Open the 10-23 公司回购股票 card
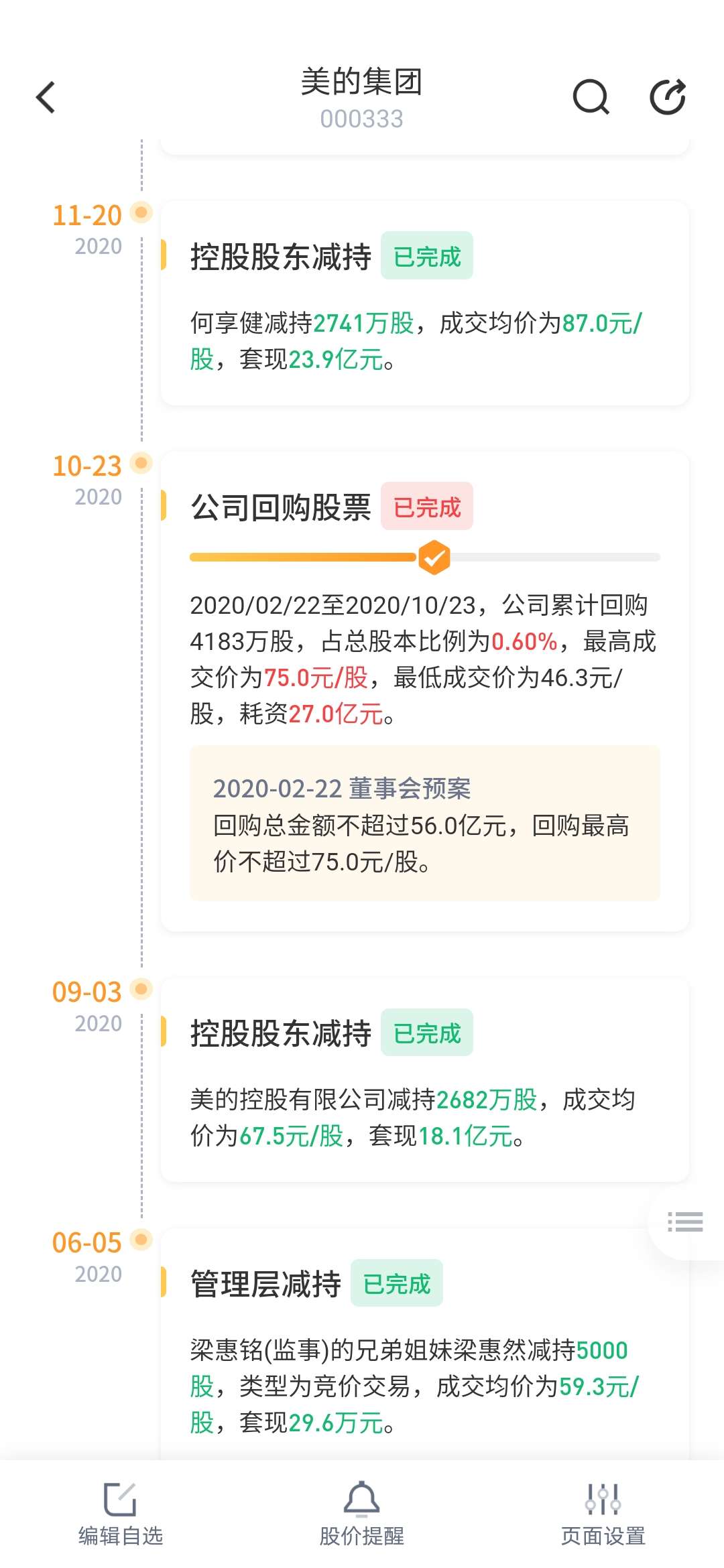This screenshot has width=724, height=1568. tap(424, 690)
